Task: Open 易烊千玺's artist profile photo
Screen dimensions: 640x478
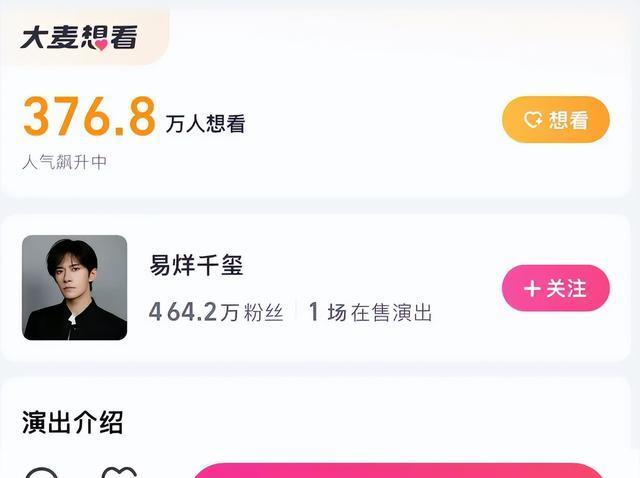Action: point(75,288)
